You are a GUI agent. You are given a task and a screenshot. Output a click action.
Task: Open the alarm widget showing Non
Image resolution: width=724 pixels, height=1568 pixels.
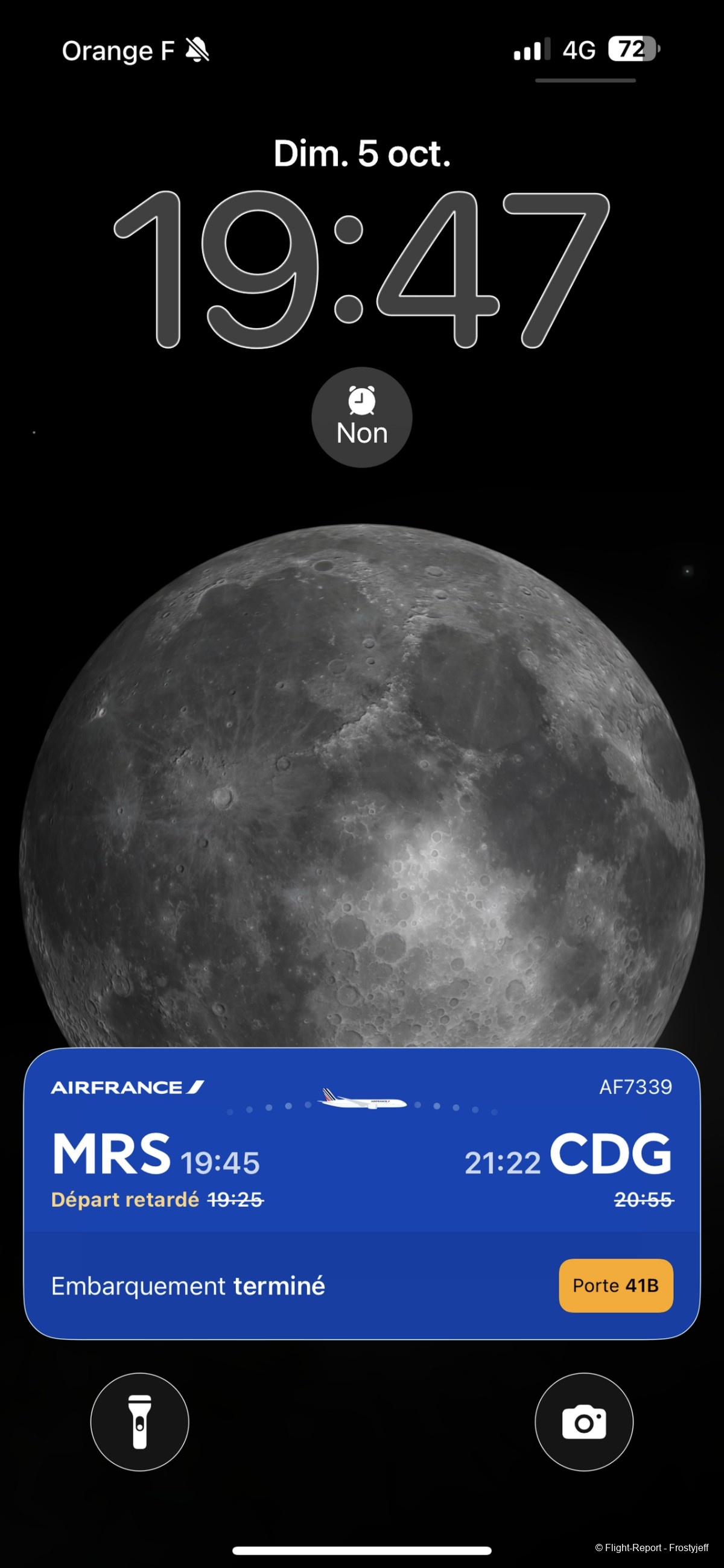click(x=361, y=417)
